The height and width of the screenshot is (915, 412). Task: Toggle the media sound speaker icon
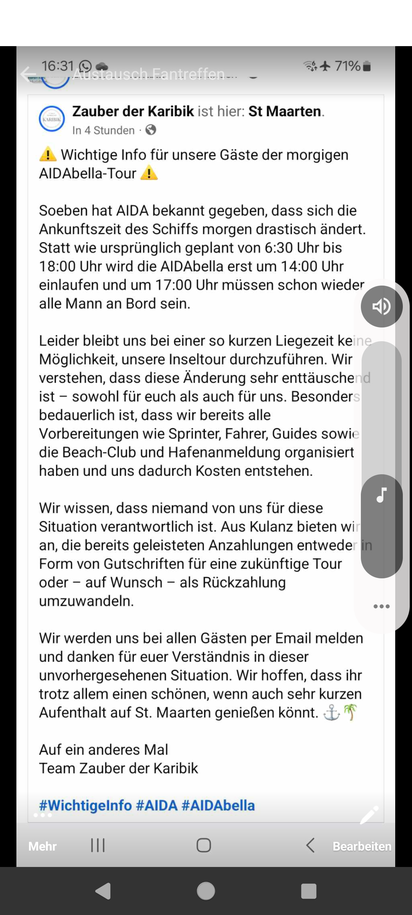point(382,306)
